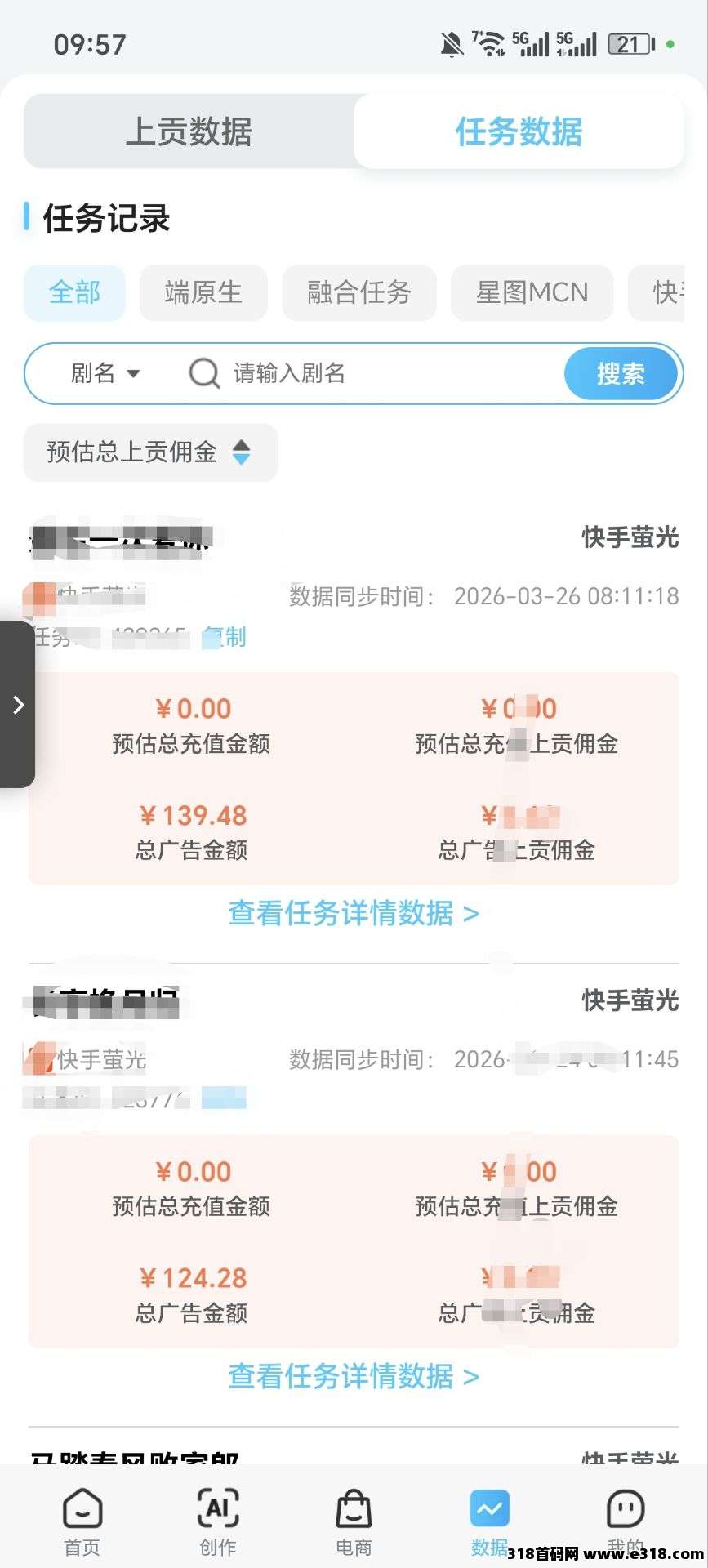Sort by 预估总上贡佣金
Screen dimensions: 708x1568
(150, 452)
